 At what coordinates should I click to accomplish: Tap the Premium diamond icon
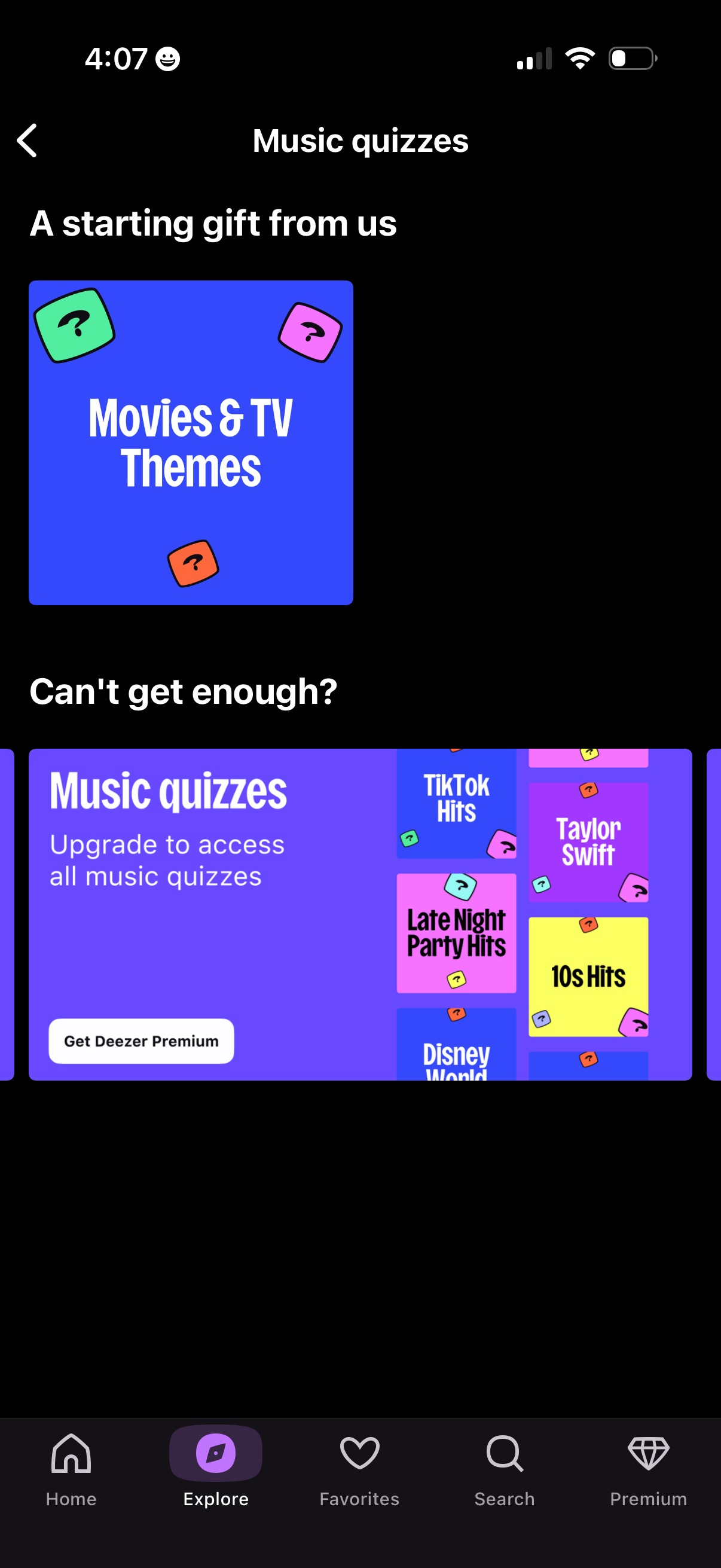(648, 1454)
